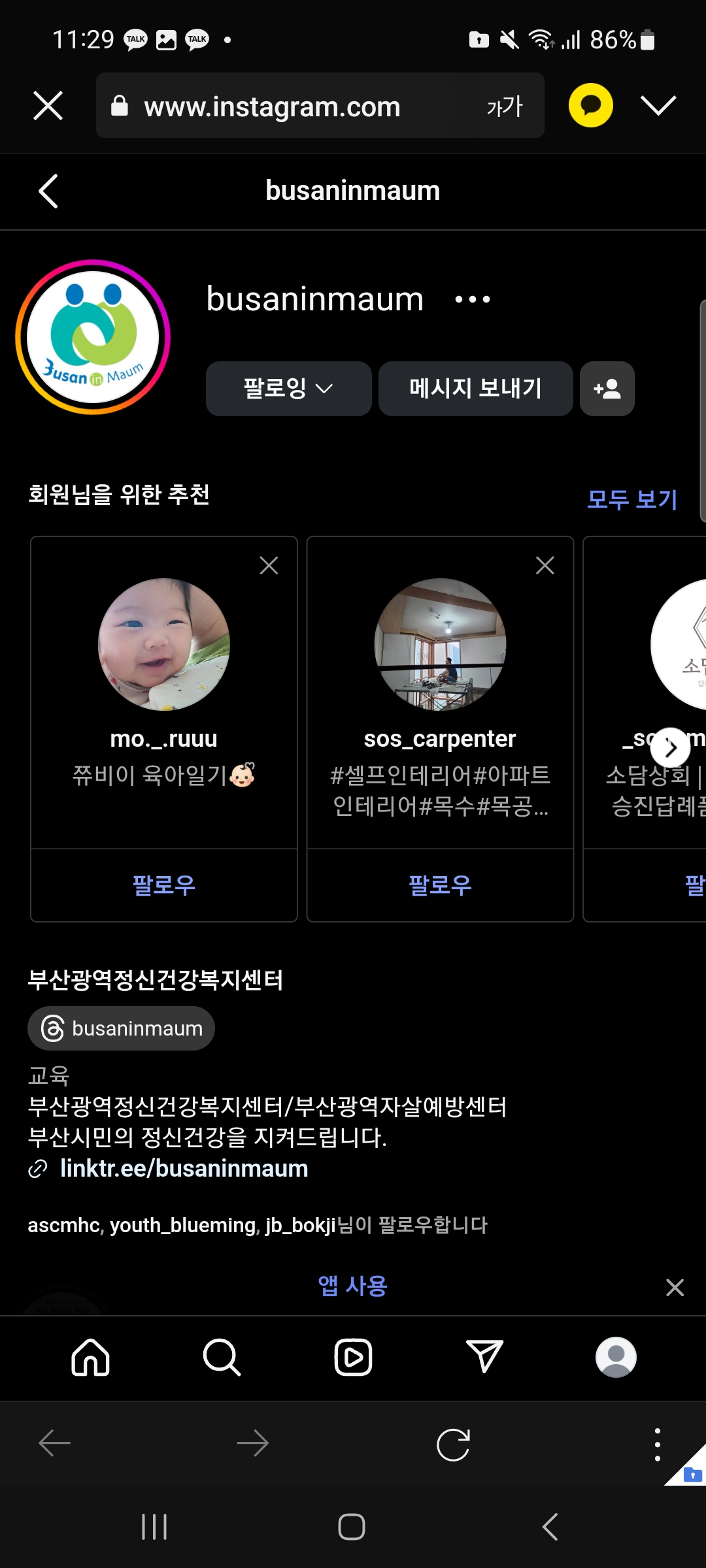Screen dimensions: 706x1568
Task: Dismiss the sos_carpenter suggestion card
Action: [x=545, y=565]
